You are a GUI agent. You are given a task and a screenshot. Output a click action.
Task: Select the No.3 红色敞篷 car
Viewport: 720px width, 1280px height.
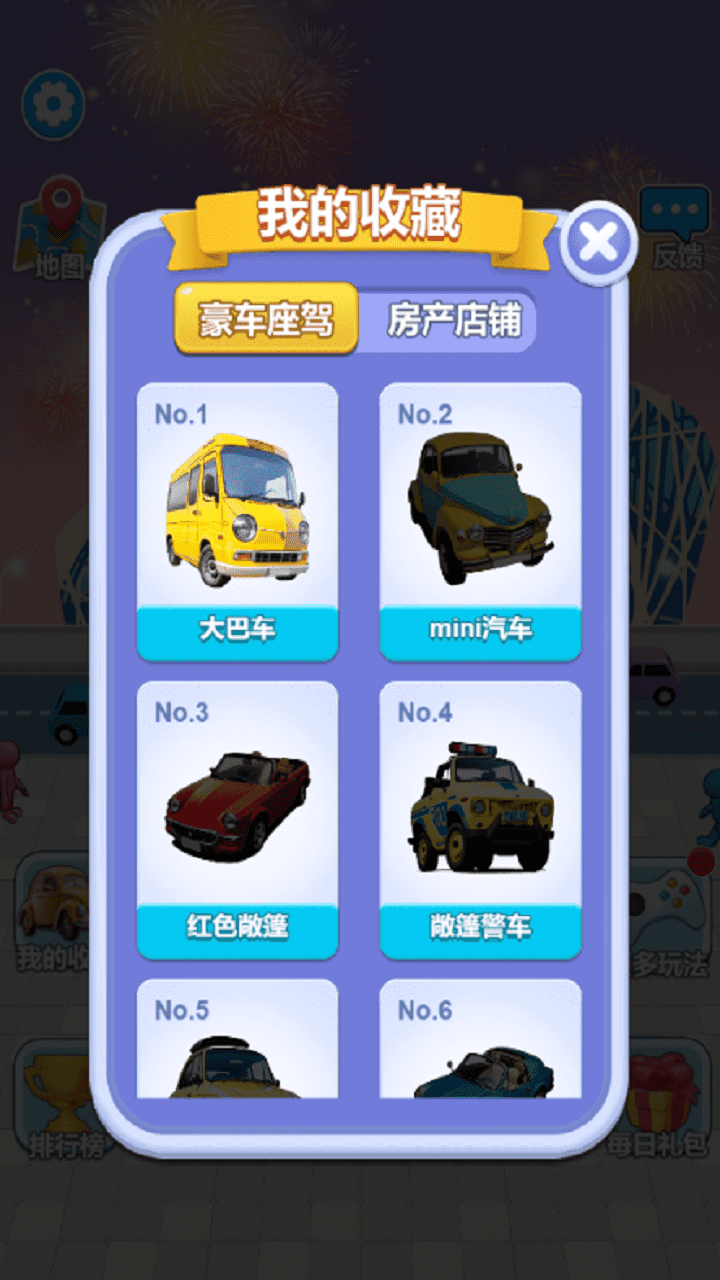(x=237, y=818)
